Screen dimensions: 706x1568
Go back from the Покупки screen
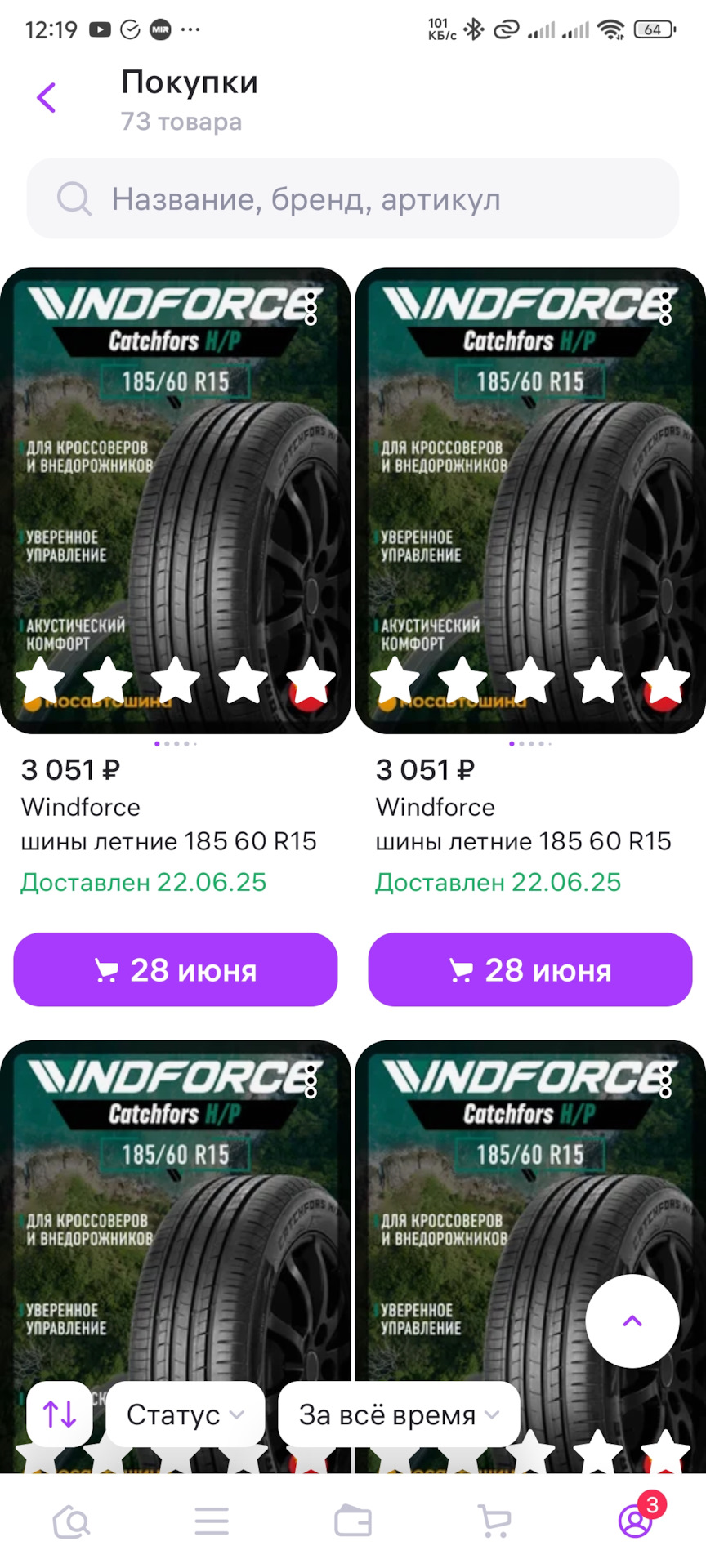tap(47, 98)
